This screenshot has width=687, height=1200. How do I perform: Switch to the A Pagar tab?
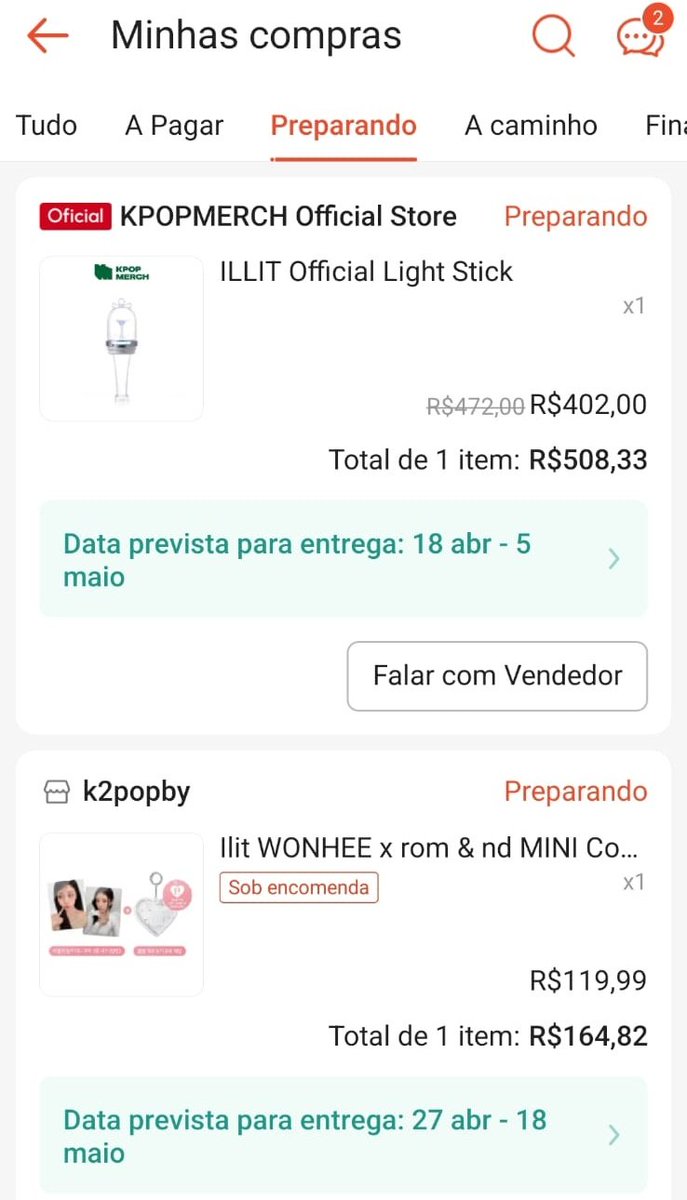[174, 126]
